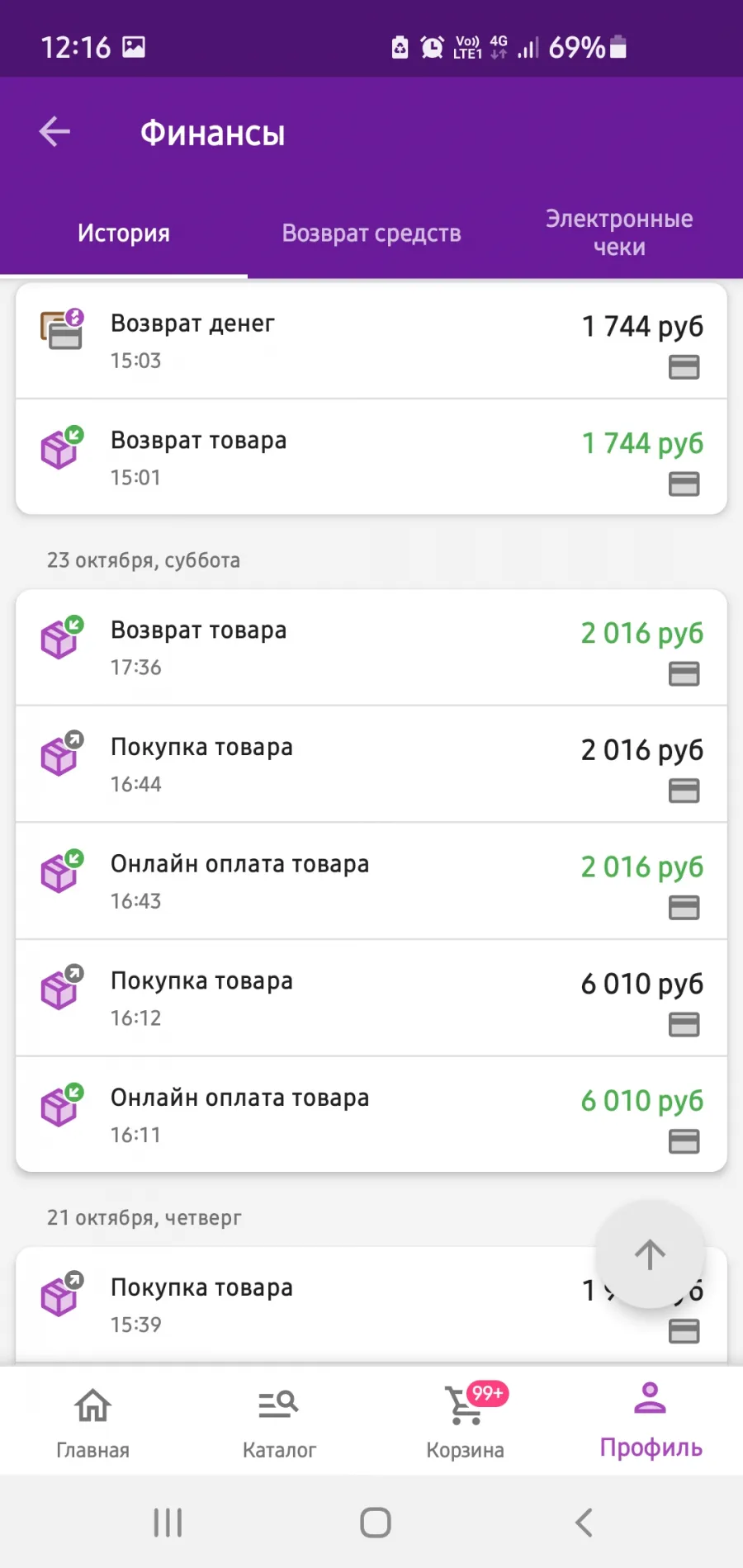Open the Возврат товара entry at 15:01
Image resolution: width=743 pixels, height=1568 pixels.
[371, 457]
